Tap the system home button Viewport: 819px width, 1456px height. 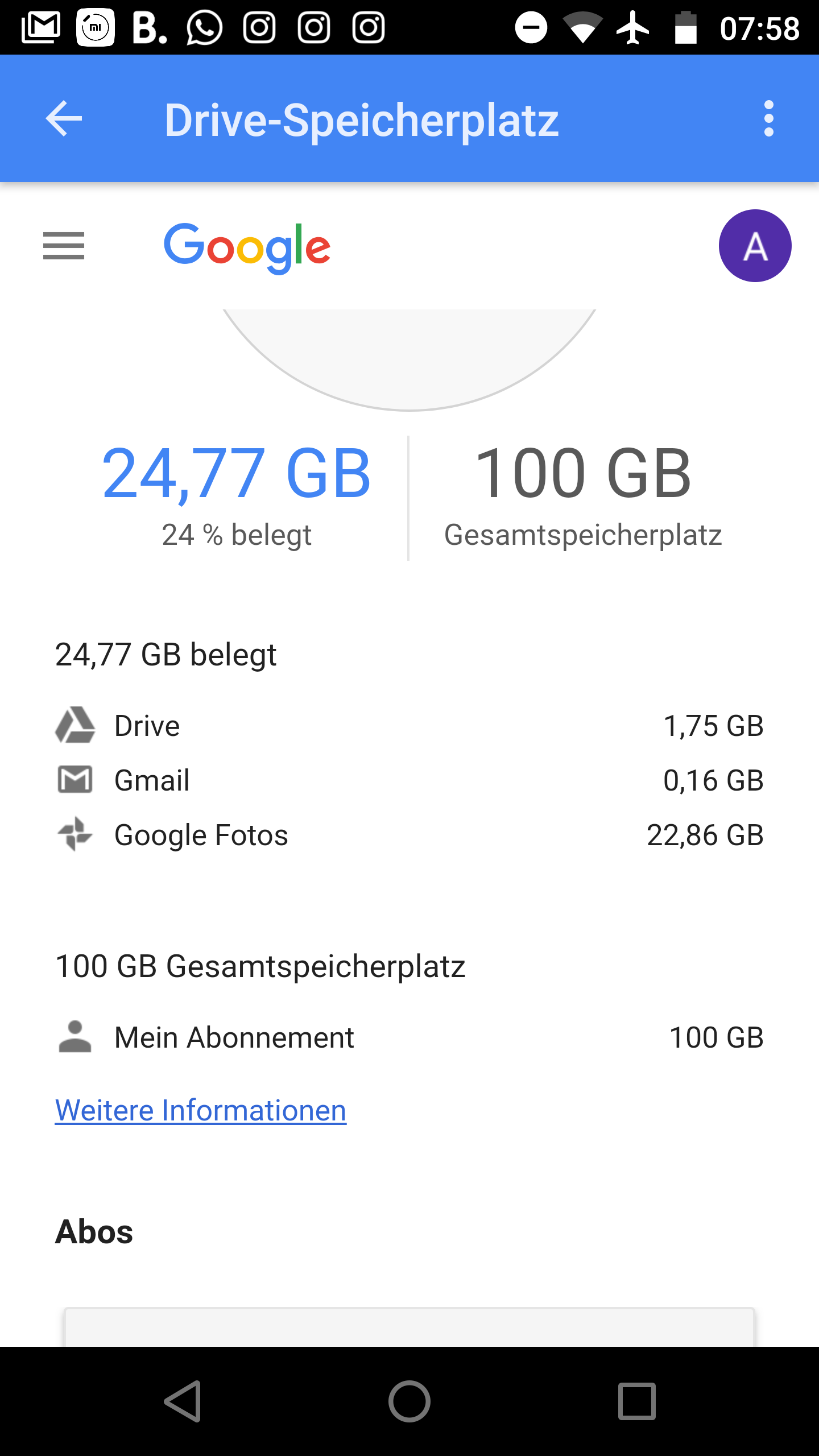pos(409,1401)
